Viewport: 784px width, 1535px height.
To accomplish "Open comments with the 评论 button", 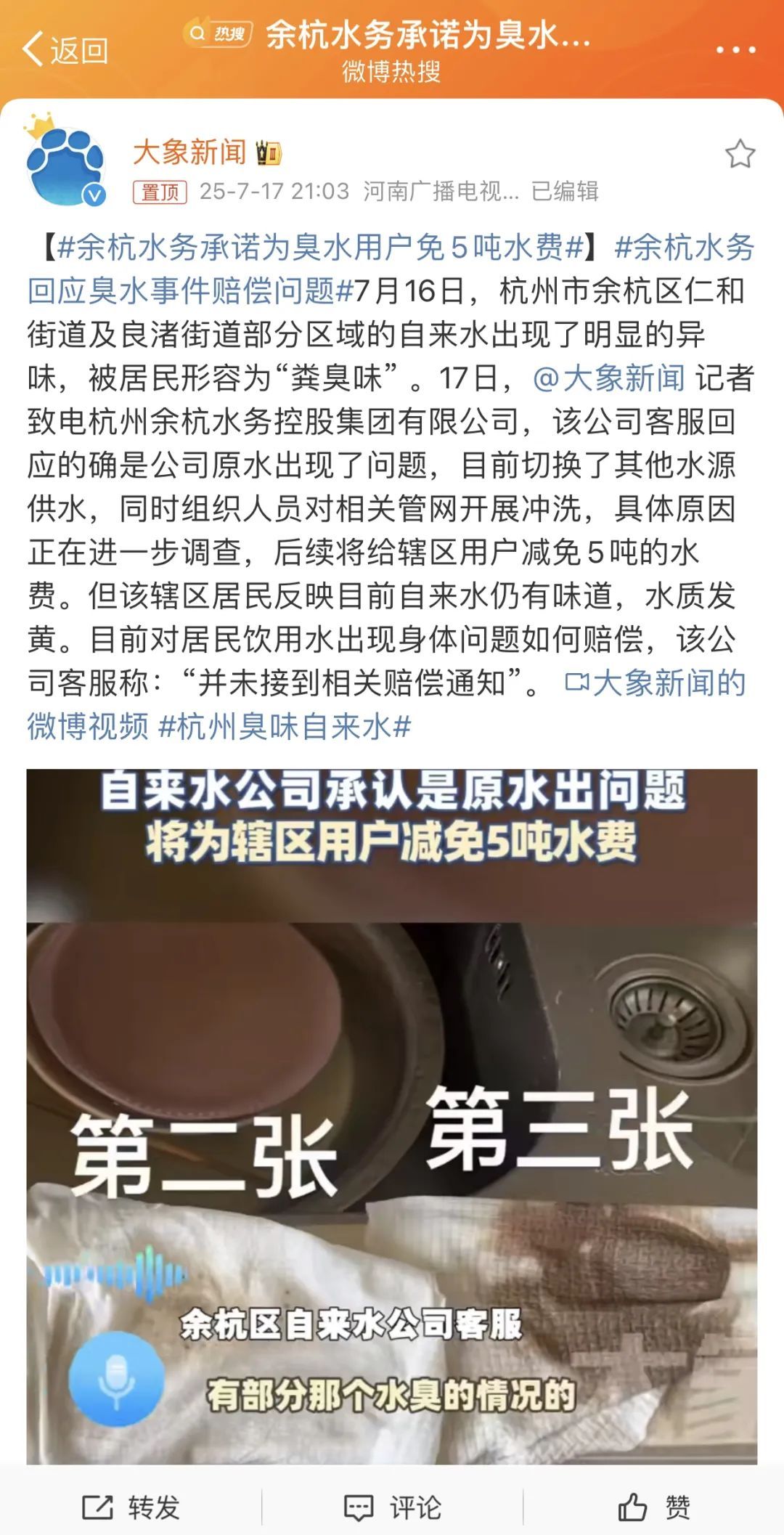I will [392, 1507].
